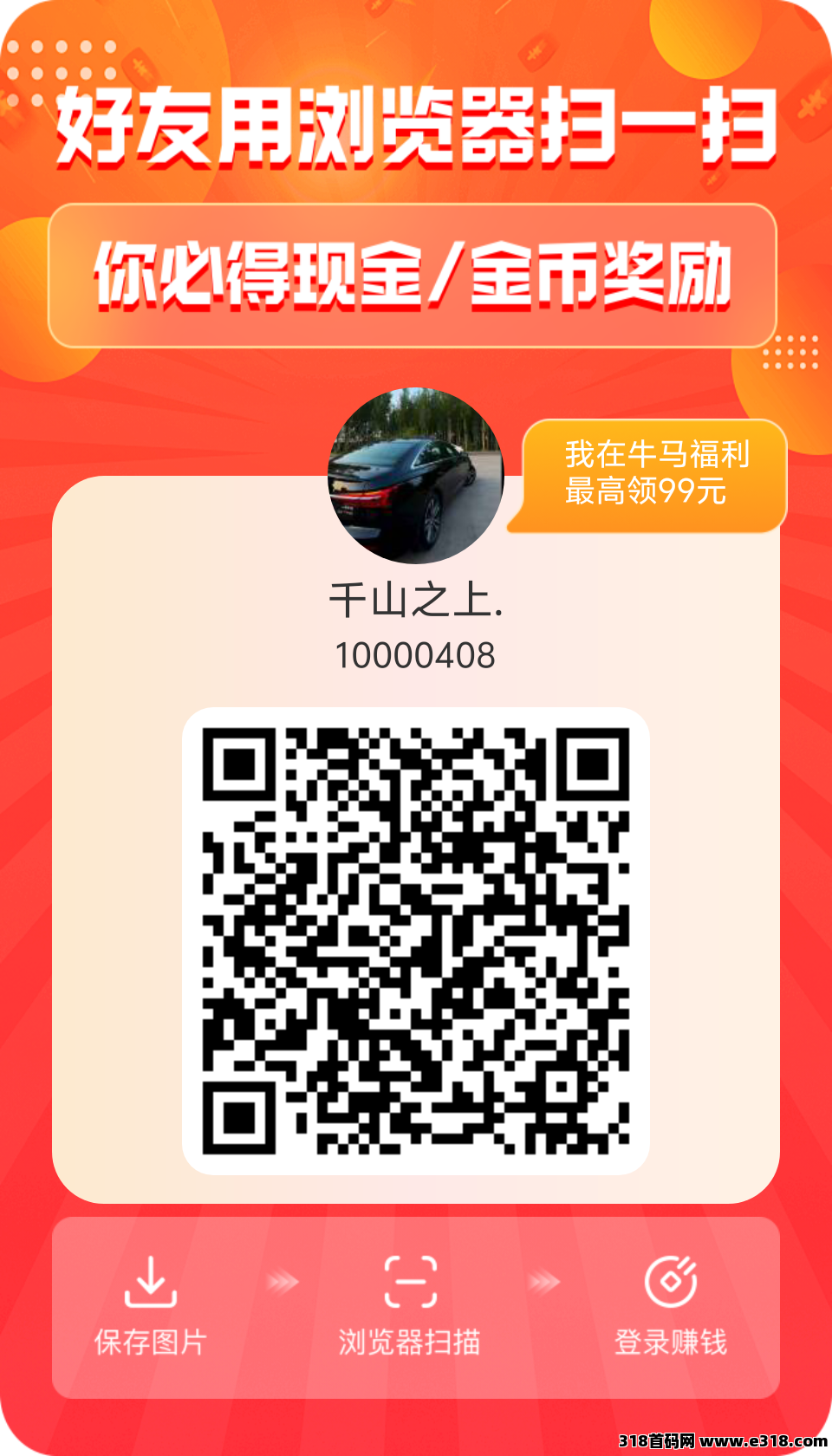The image size is (832, 1456).
Task: Click the banner 你必得现金/金币奖励
Action: (x=416, y=273)
